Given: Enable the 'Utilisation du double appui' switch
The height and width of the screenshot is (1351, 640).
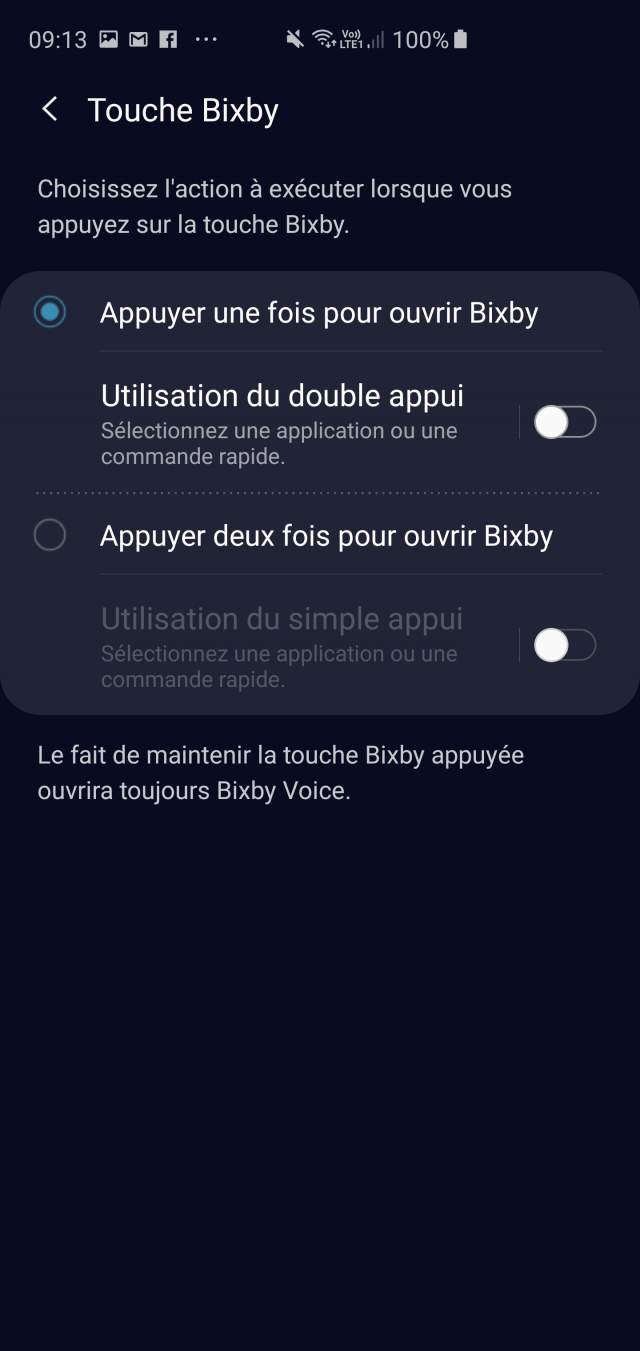Looking at the screenshot, I should coord(564,423).
